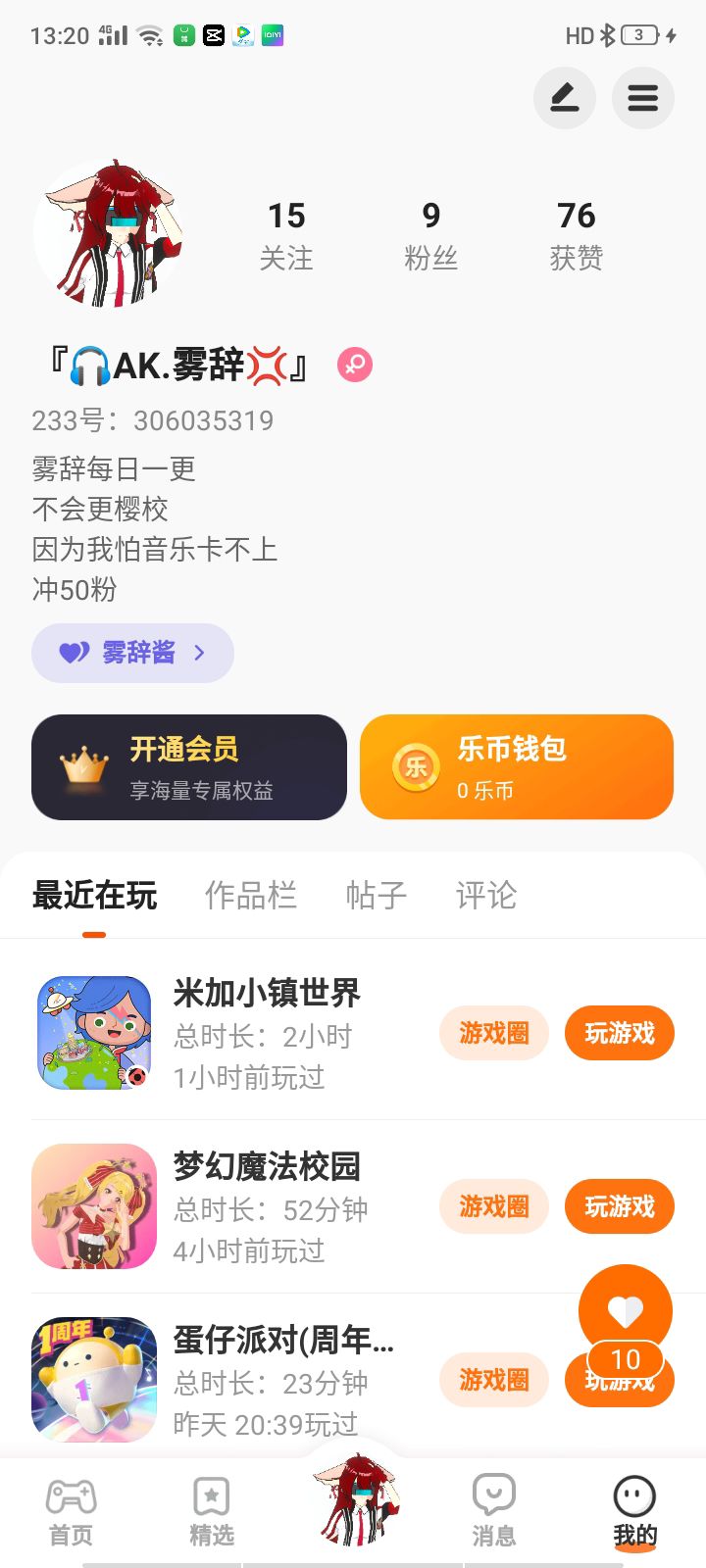Viewport: 706px width, 1568px height.
Task: Tap 玩游戏 for 米加小镇世界
Action: [619, 1033]
